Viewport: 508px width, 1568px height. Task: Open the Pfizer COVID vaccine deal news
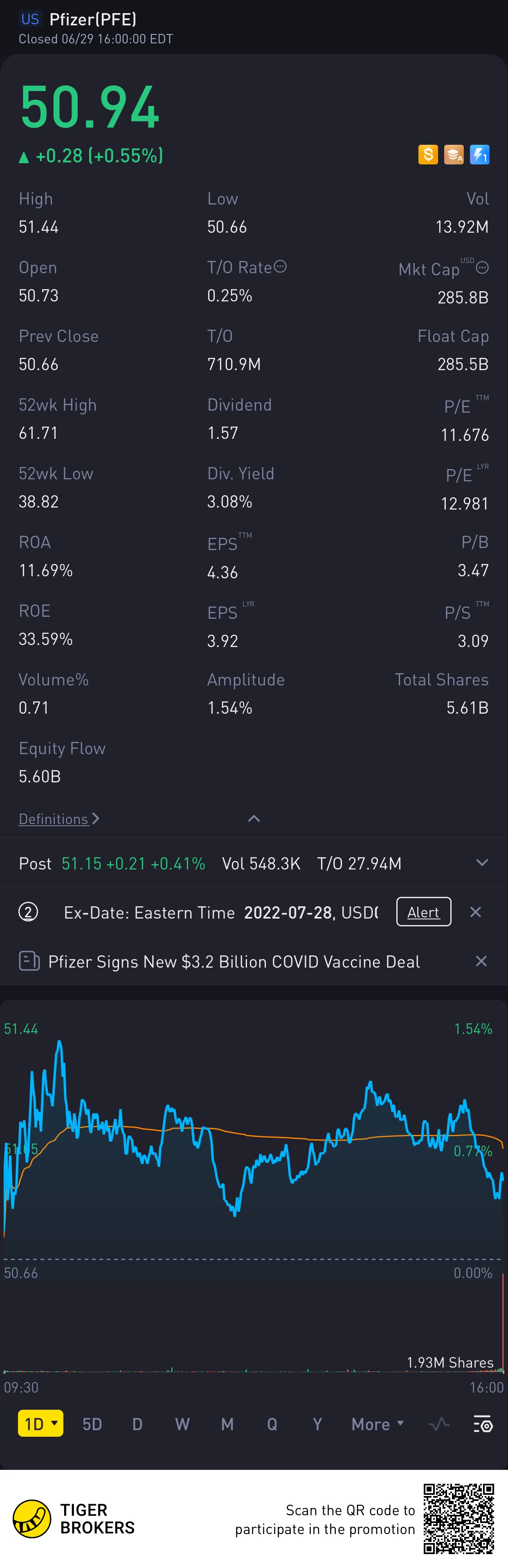pyautogui.click(x=234, y=962)
